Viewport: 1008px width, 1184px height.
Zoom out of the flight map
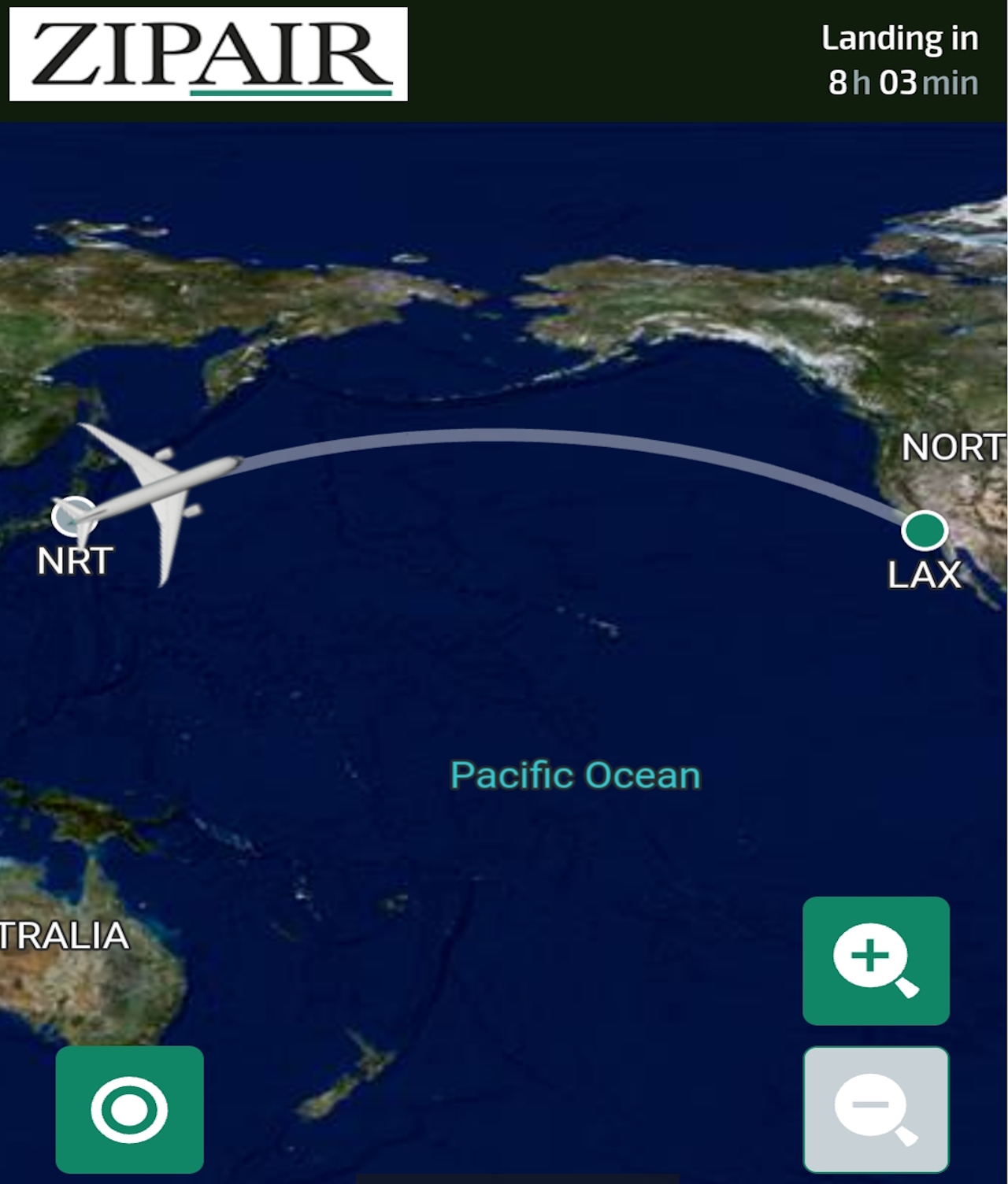[x=876, y=1109]
